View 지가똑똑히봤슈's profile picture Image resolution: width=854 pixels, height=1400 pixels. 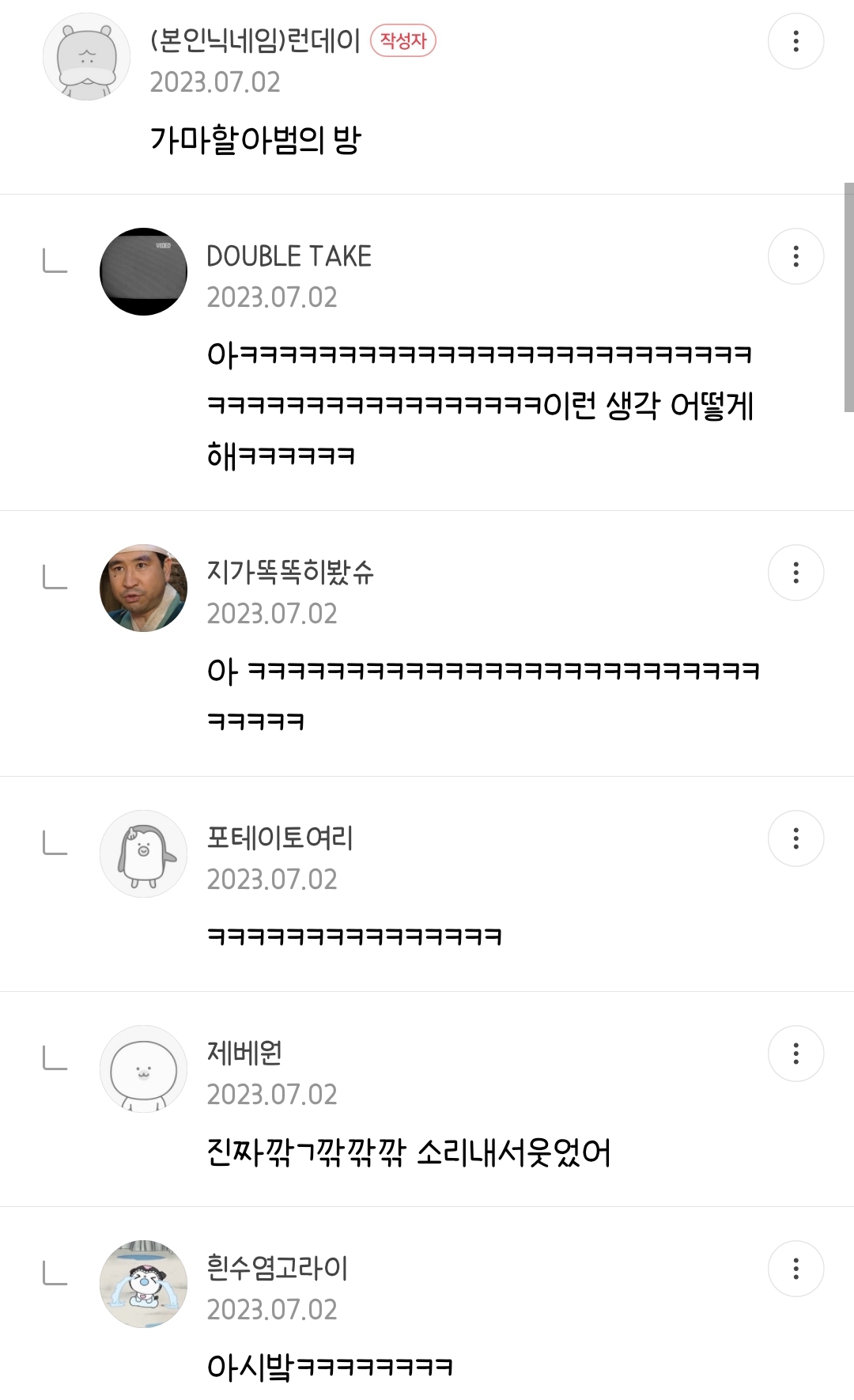coord(143,588)
